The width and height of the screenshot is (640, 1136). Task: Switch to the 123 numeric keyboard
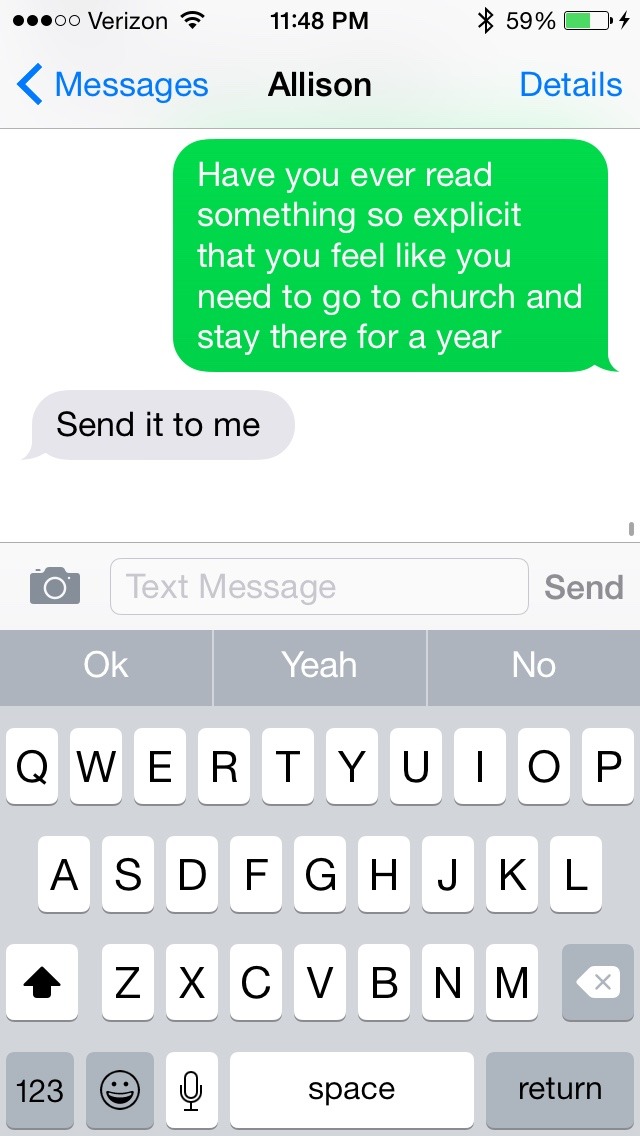40,1089
